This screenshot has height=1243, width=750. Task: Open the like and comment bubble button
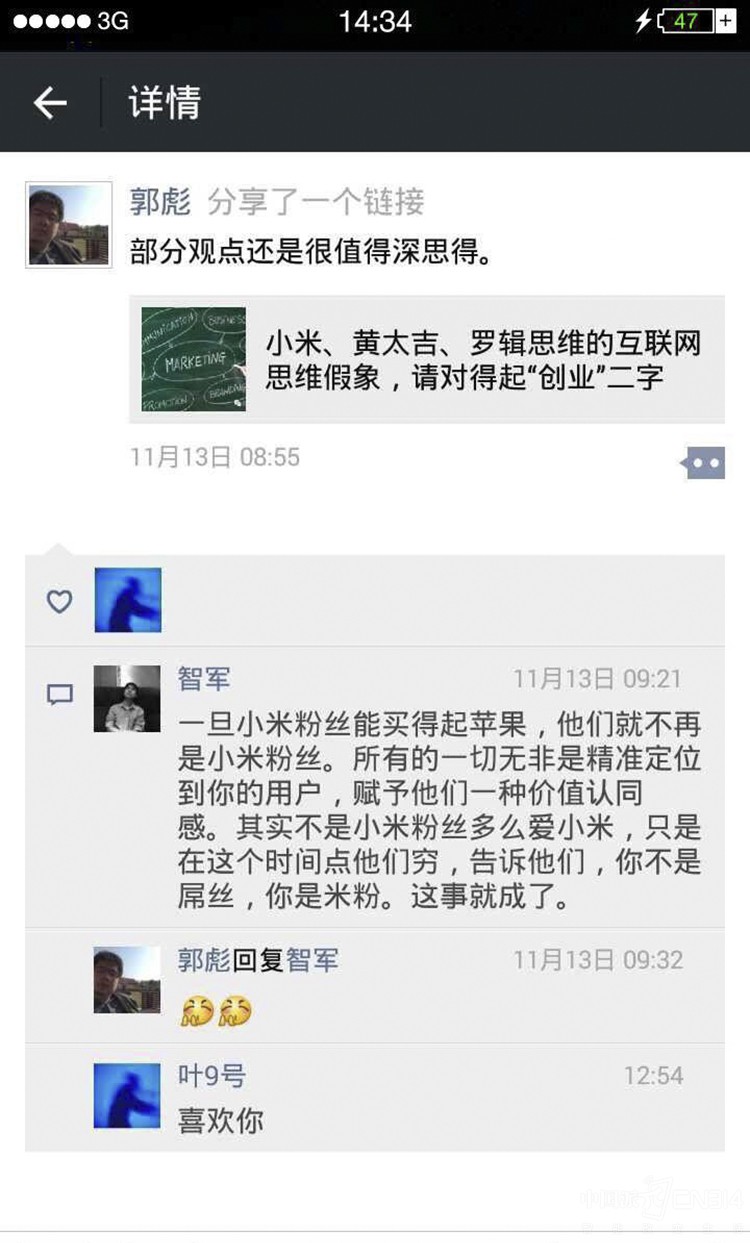[702, 463]
